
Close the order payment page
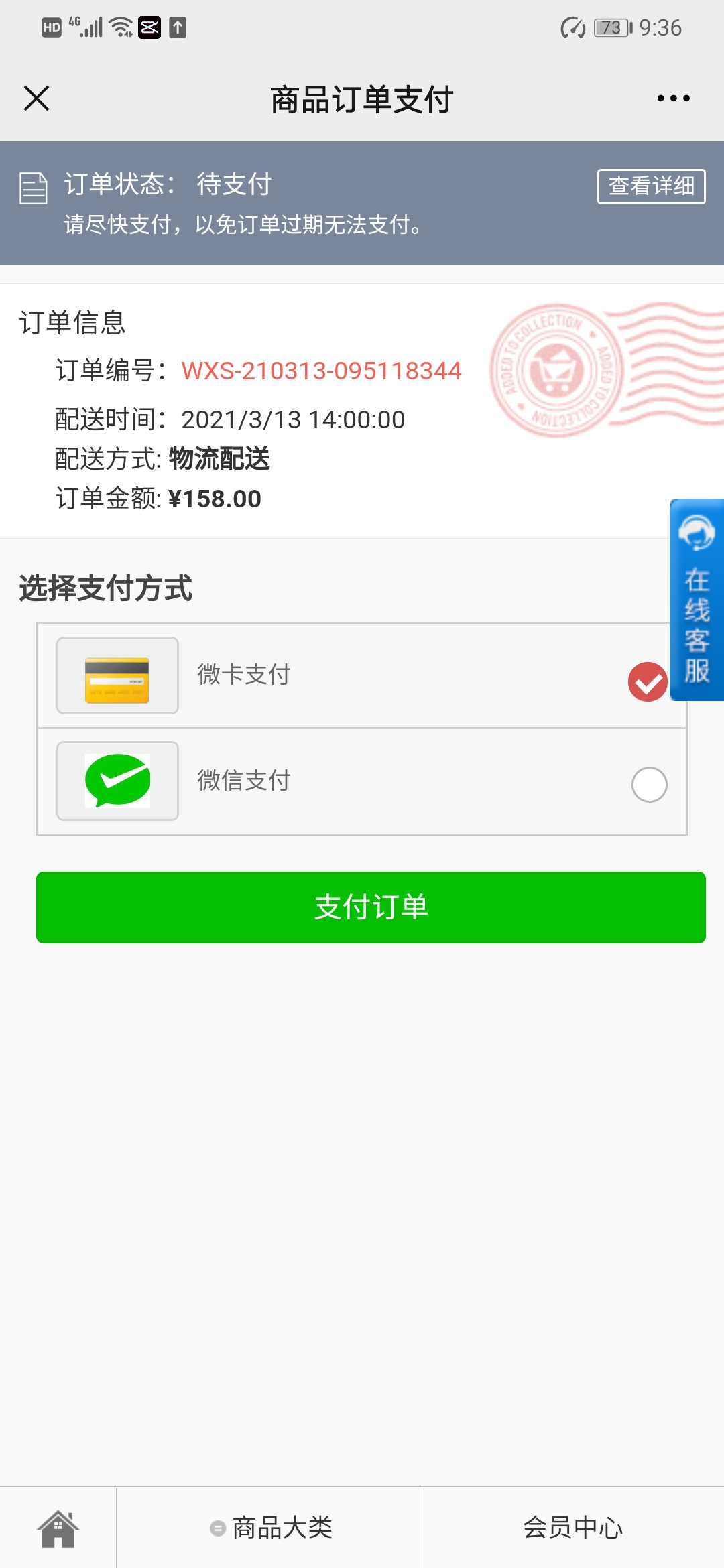tap(37, 99)
